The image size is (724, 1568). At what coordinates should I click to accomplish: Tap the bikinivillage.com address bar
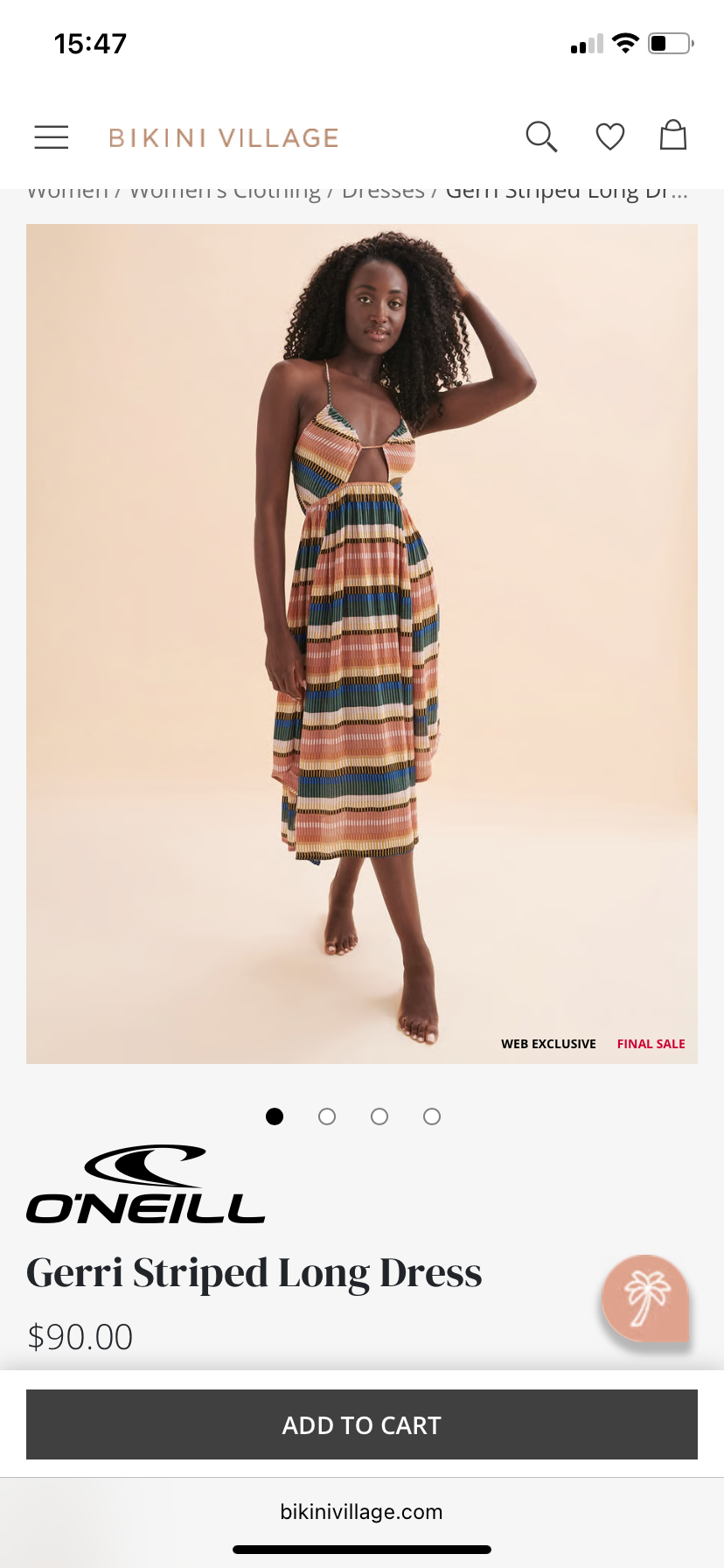(362, 1512)
